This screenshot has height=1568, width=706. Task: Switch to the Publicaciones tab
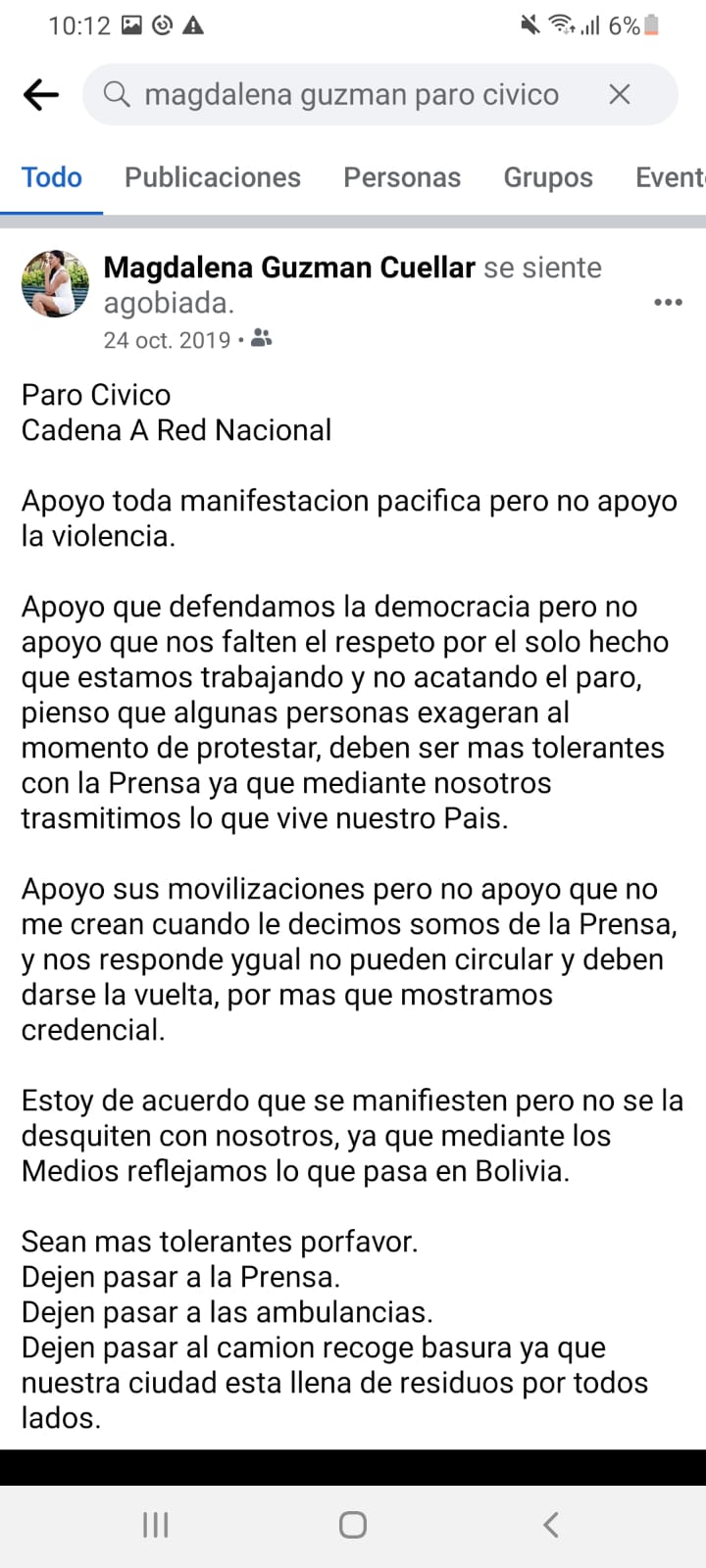[212, 177]
